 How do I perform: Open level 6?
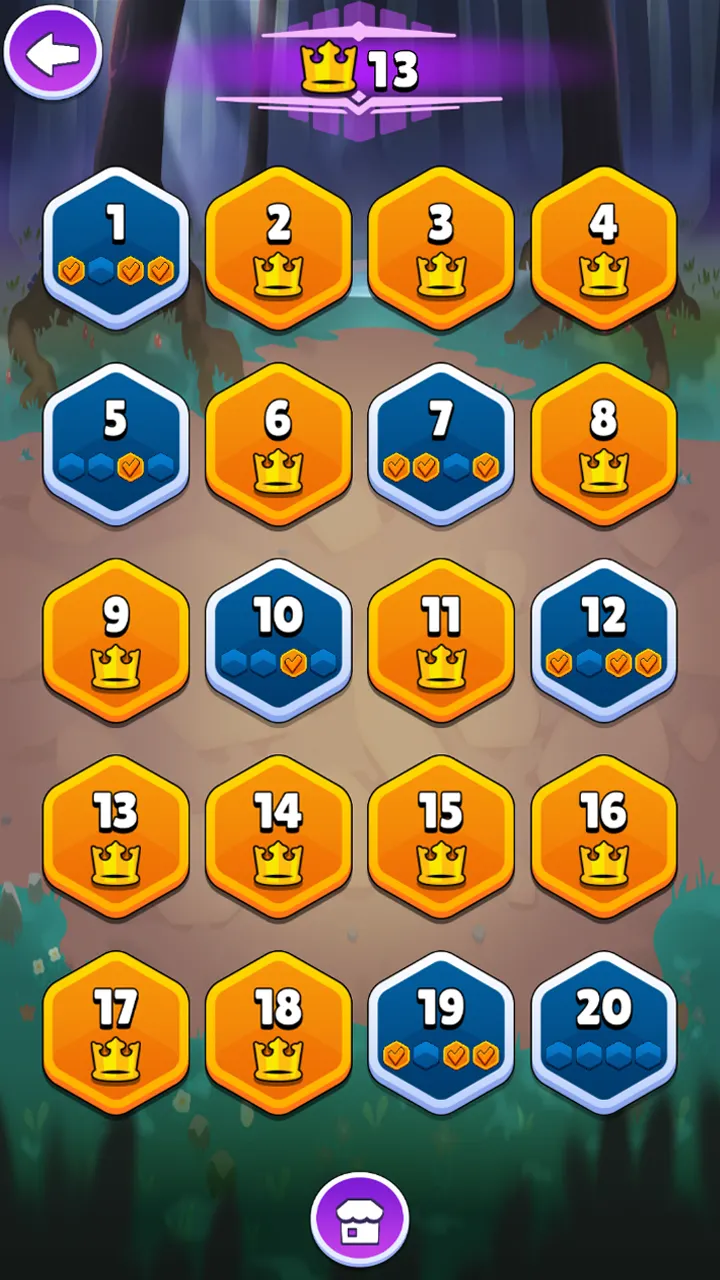(x=279, y=444)
